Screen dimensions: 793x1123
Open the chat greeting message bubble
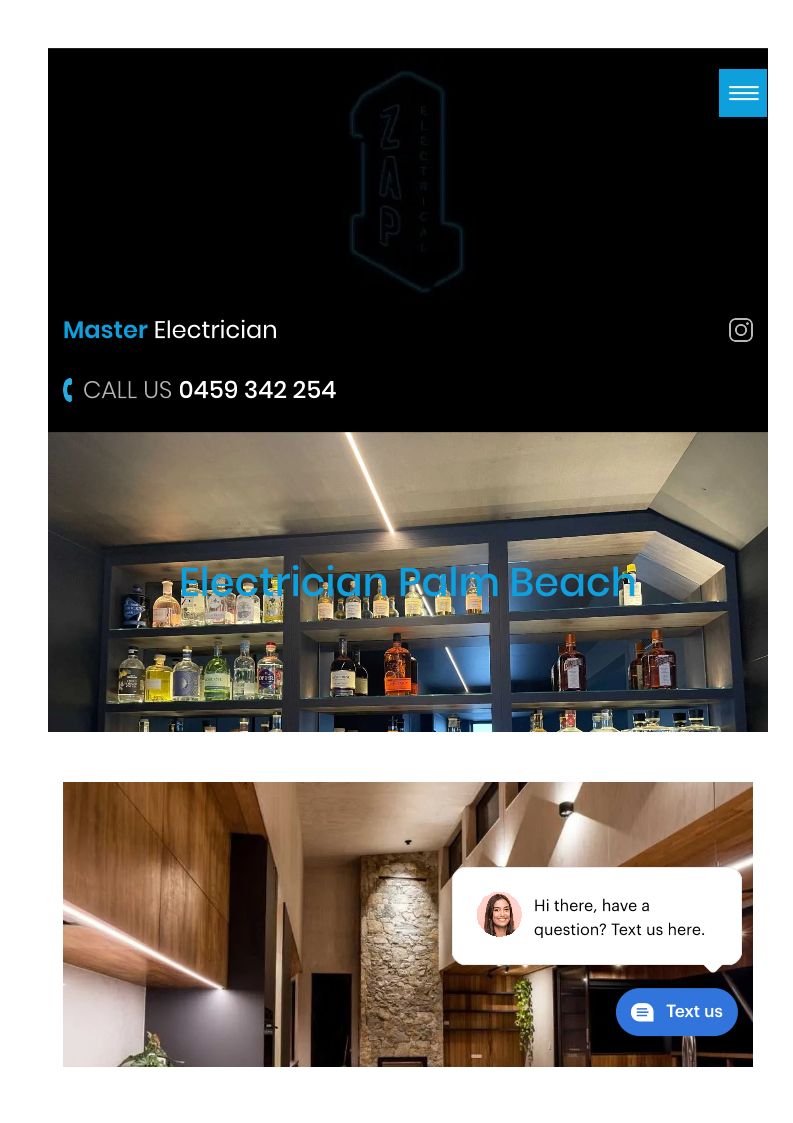596,917
